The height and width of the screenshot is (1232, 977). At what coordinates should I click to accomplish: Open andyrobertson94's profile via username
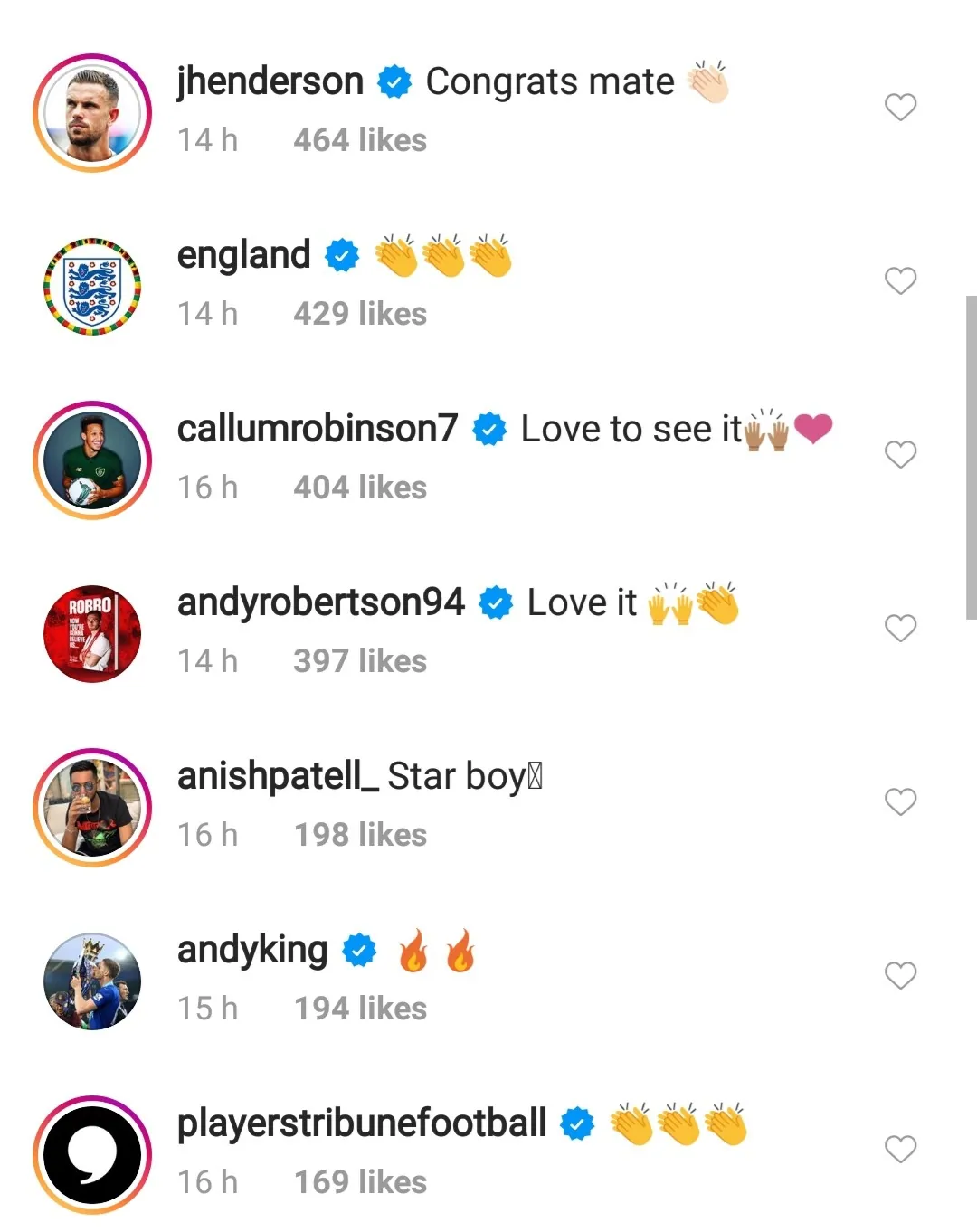[321, 602]
